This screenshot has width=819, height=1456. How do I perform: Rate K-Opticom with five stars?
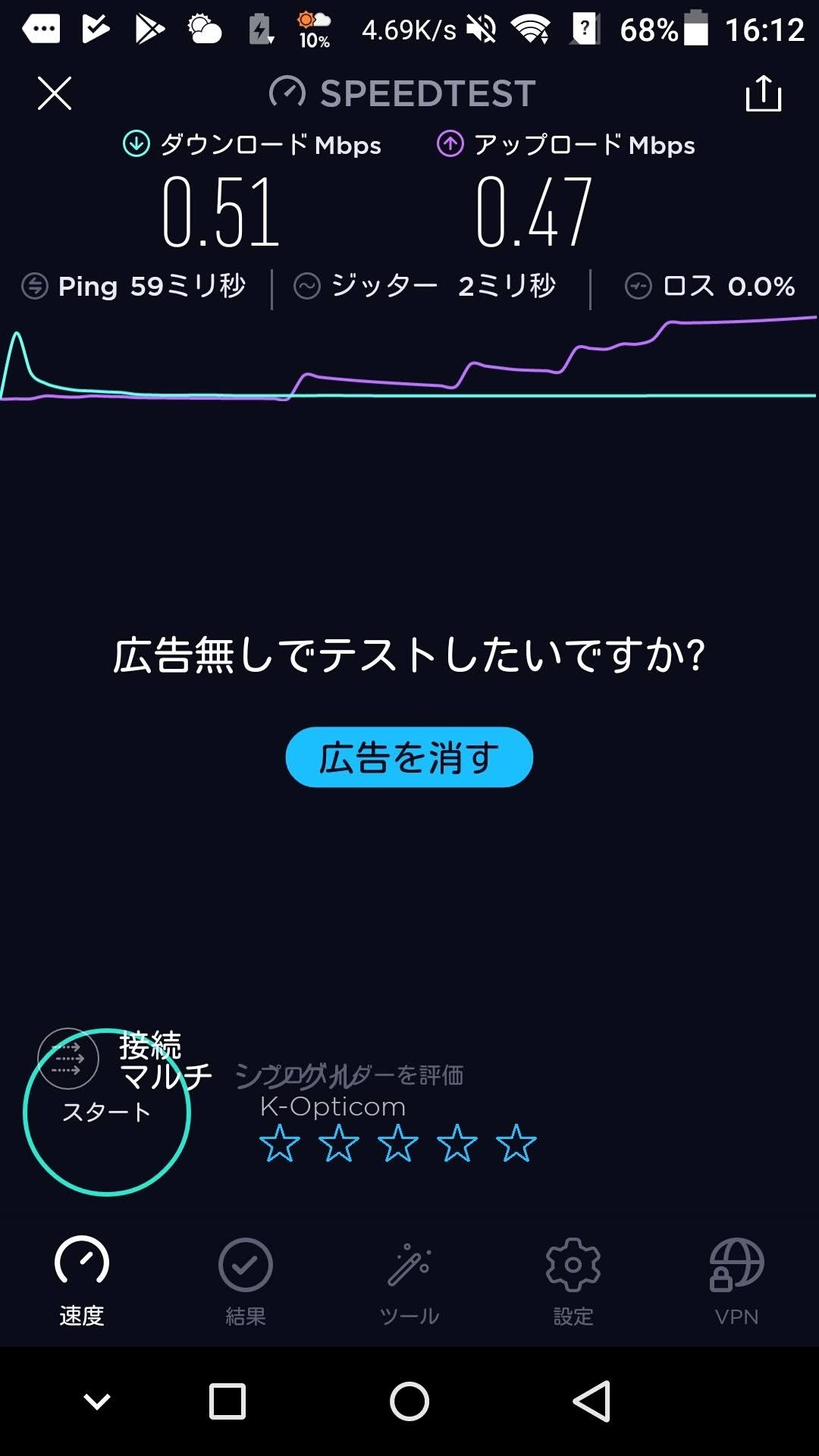pyautogui.click(x=516, y=1144)
